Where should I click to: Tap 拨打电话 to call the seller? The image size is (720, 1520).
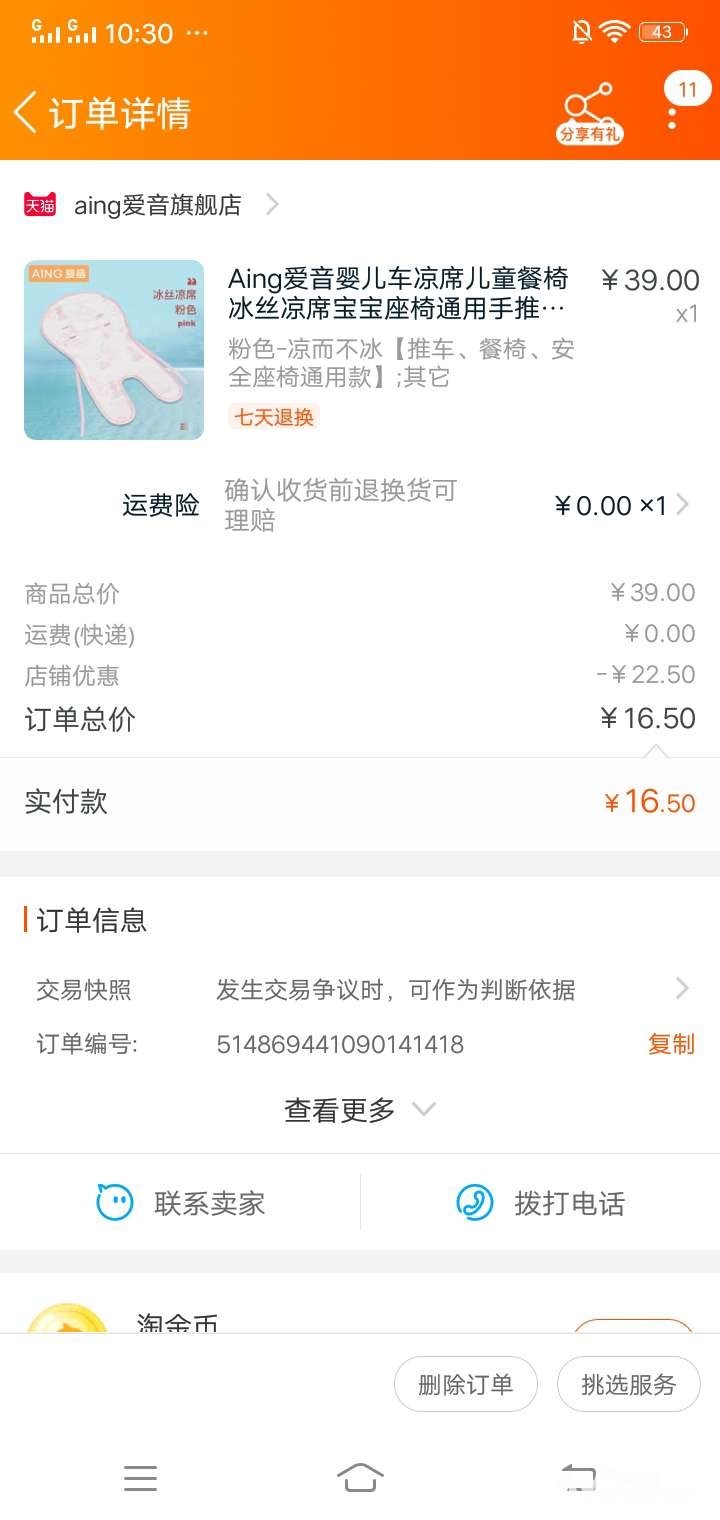[540, 1202]
